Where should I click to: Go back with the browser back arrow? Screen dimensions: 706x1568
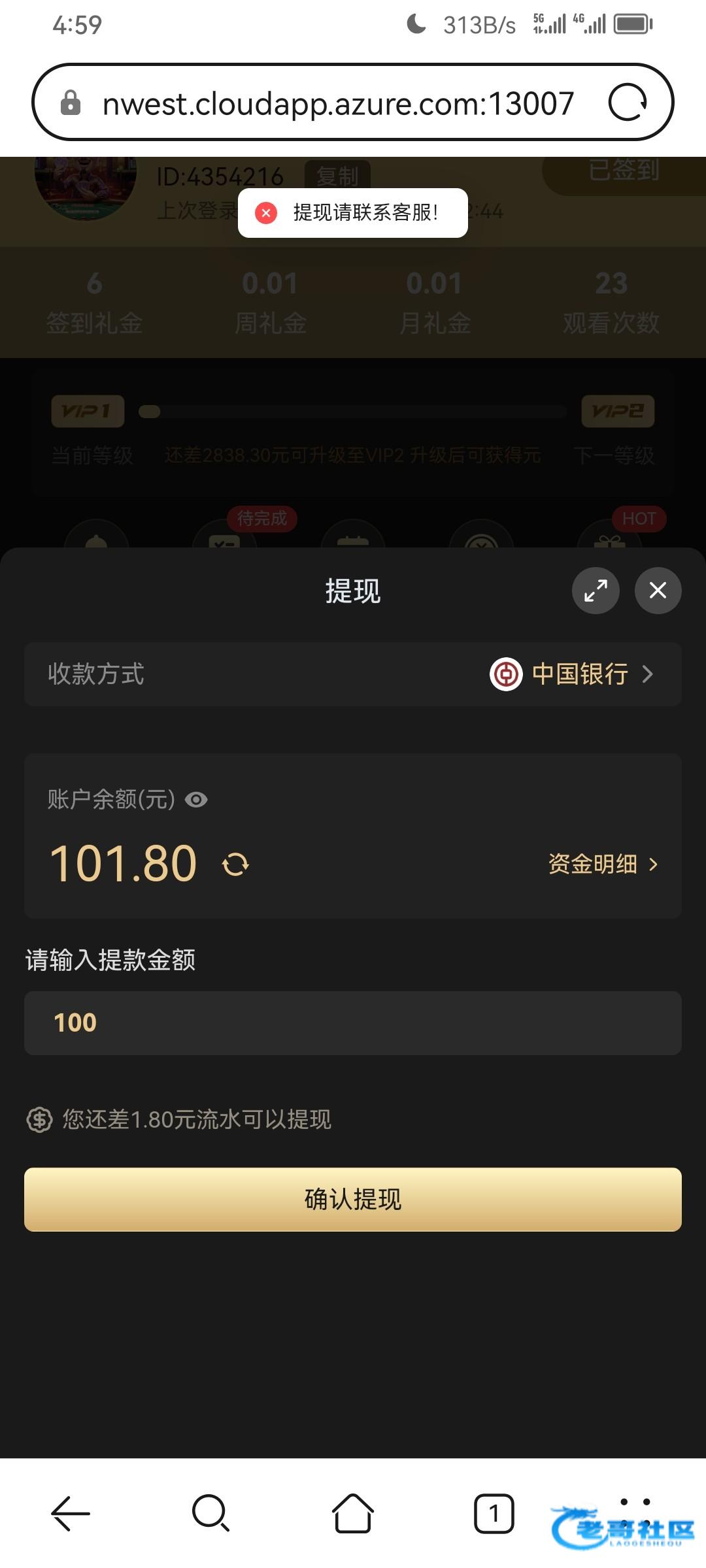pyautogui.click(x=71, y=1513)
